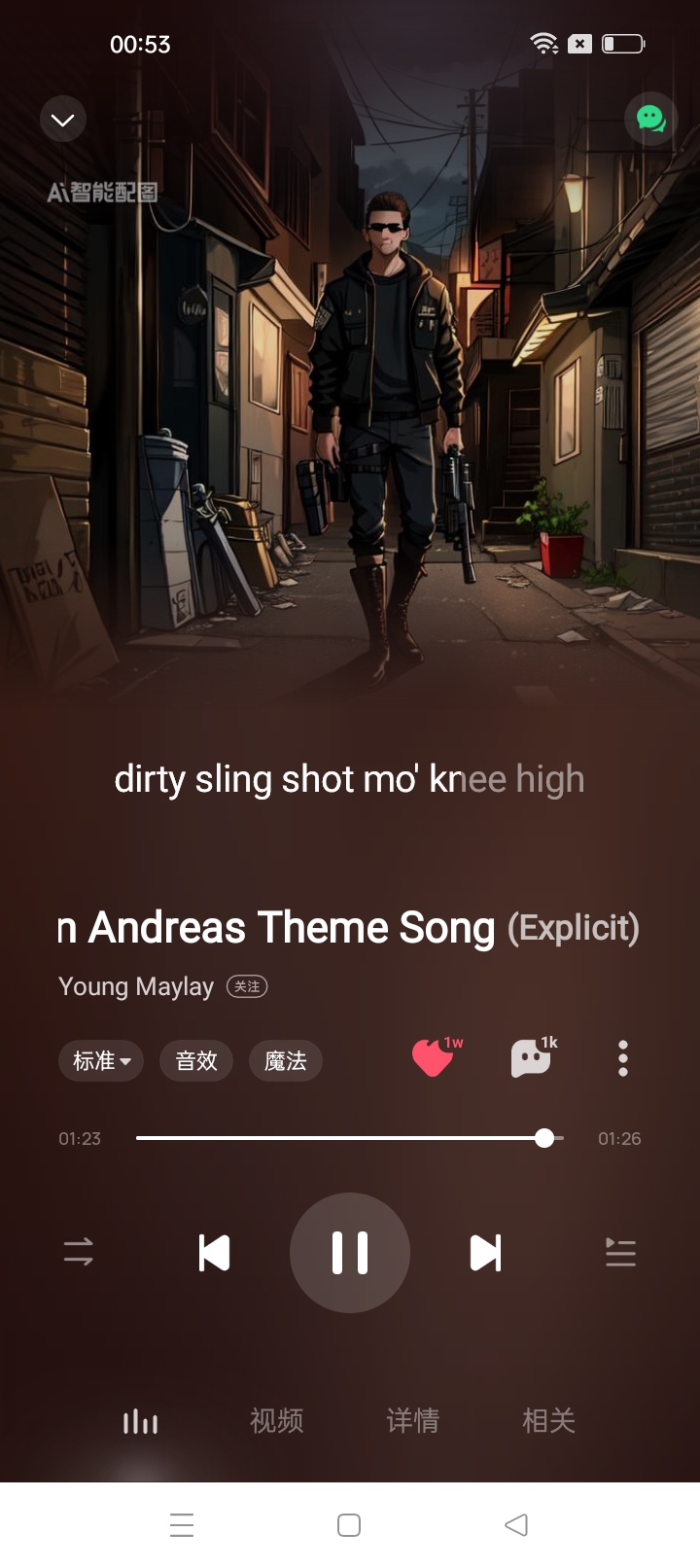Open the green chat bubble icon
The image size is (700, 1568).
click(650, 119)
